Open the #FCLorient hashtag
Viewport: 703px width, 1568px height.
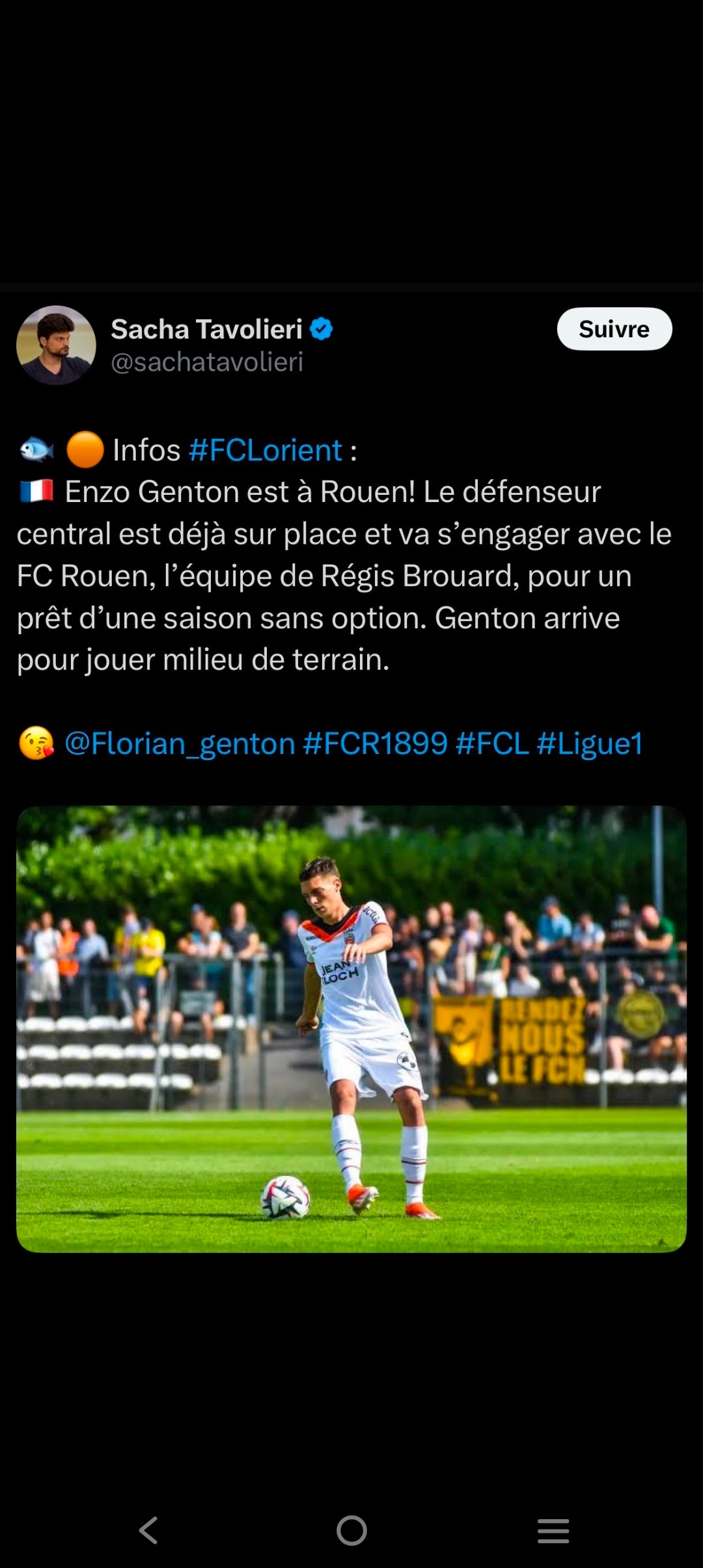coord(266,450)
